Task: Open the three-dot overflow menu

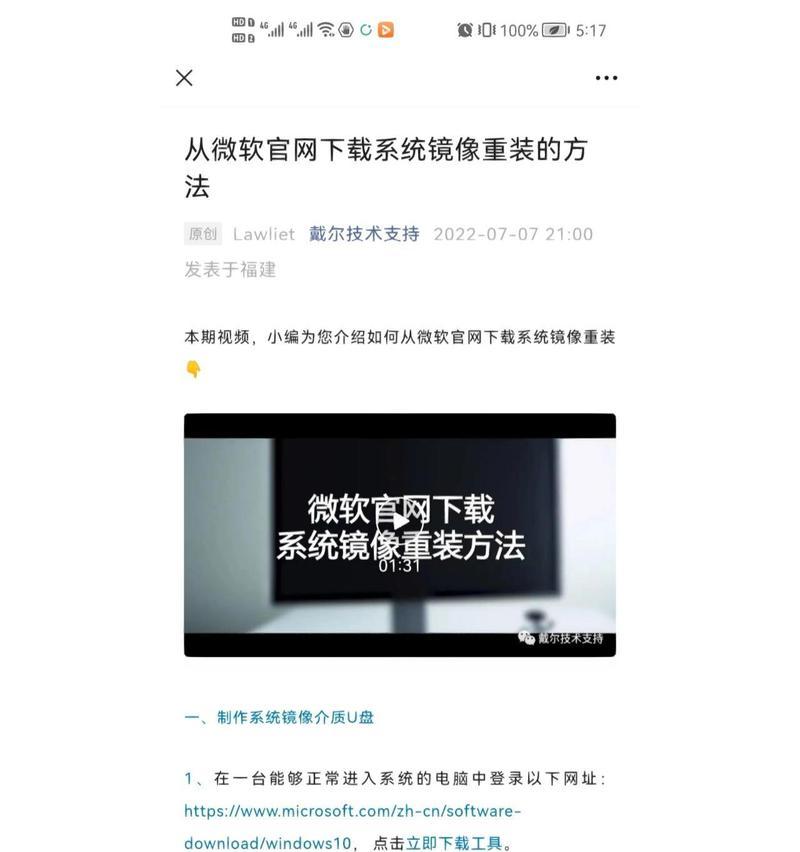Action: pyautogui.click(x=606, y=78)
